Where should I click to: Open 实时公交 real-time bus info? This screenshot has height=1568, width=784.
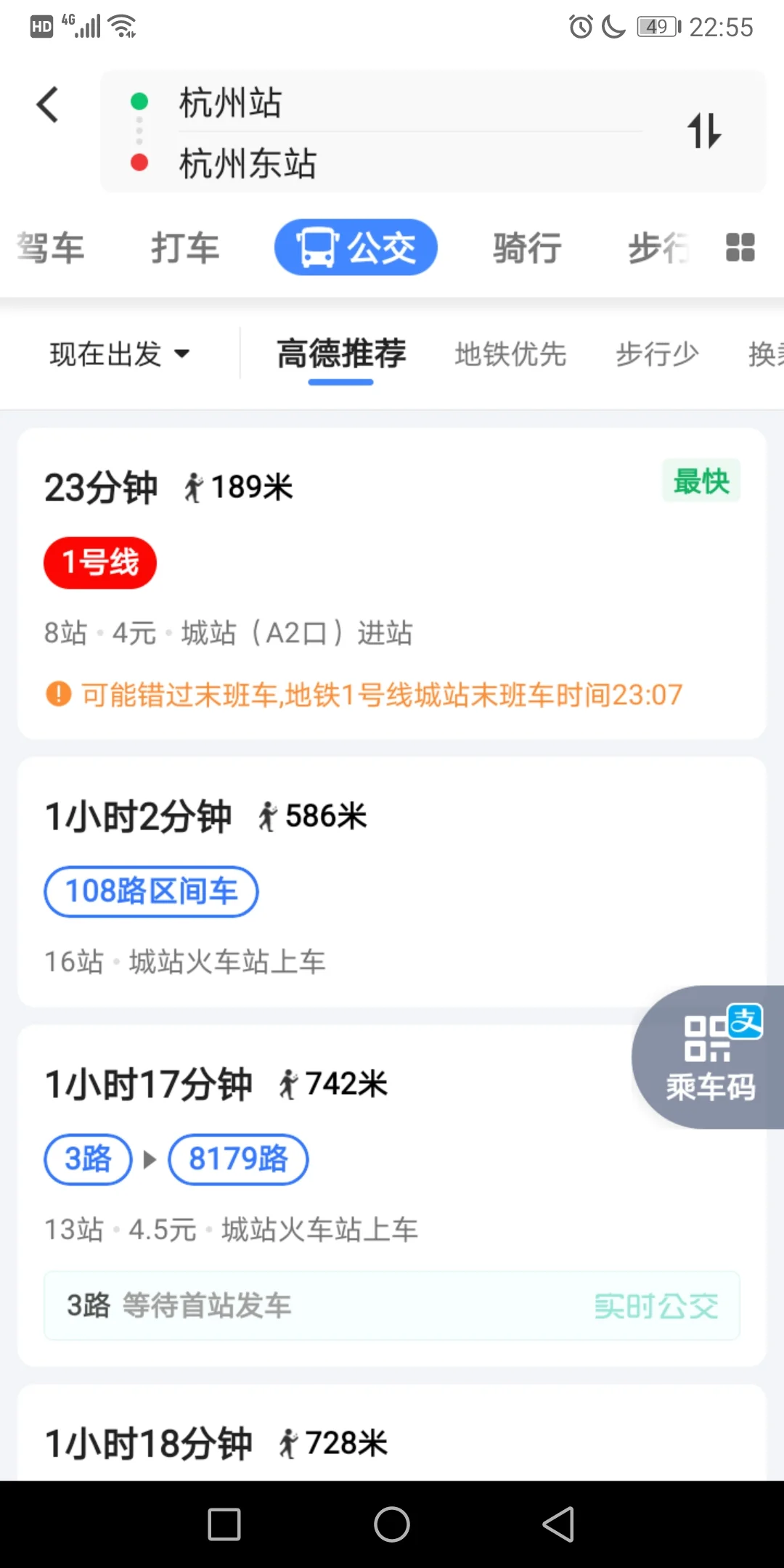pos(656,1305)
